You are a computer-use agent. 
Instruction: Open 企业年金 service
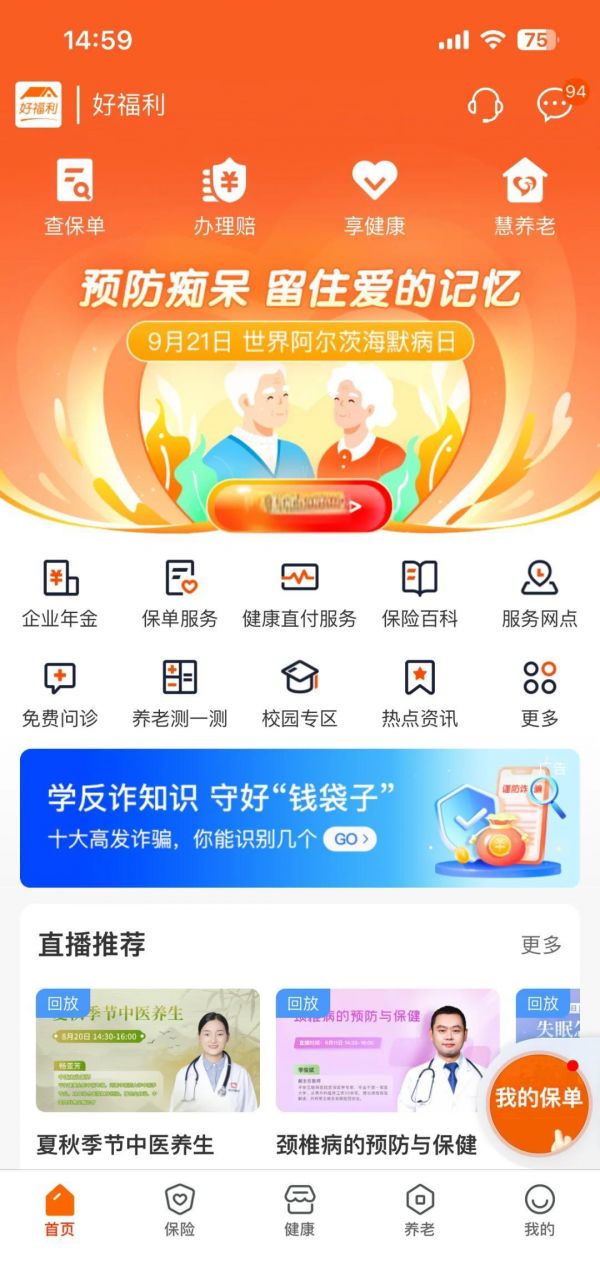tap(60, 594)
